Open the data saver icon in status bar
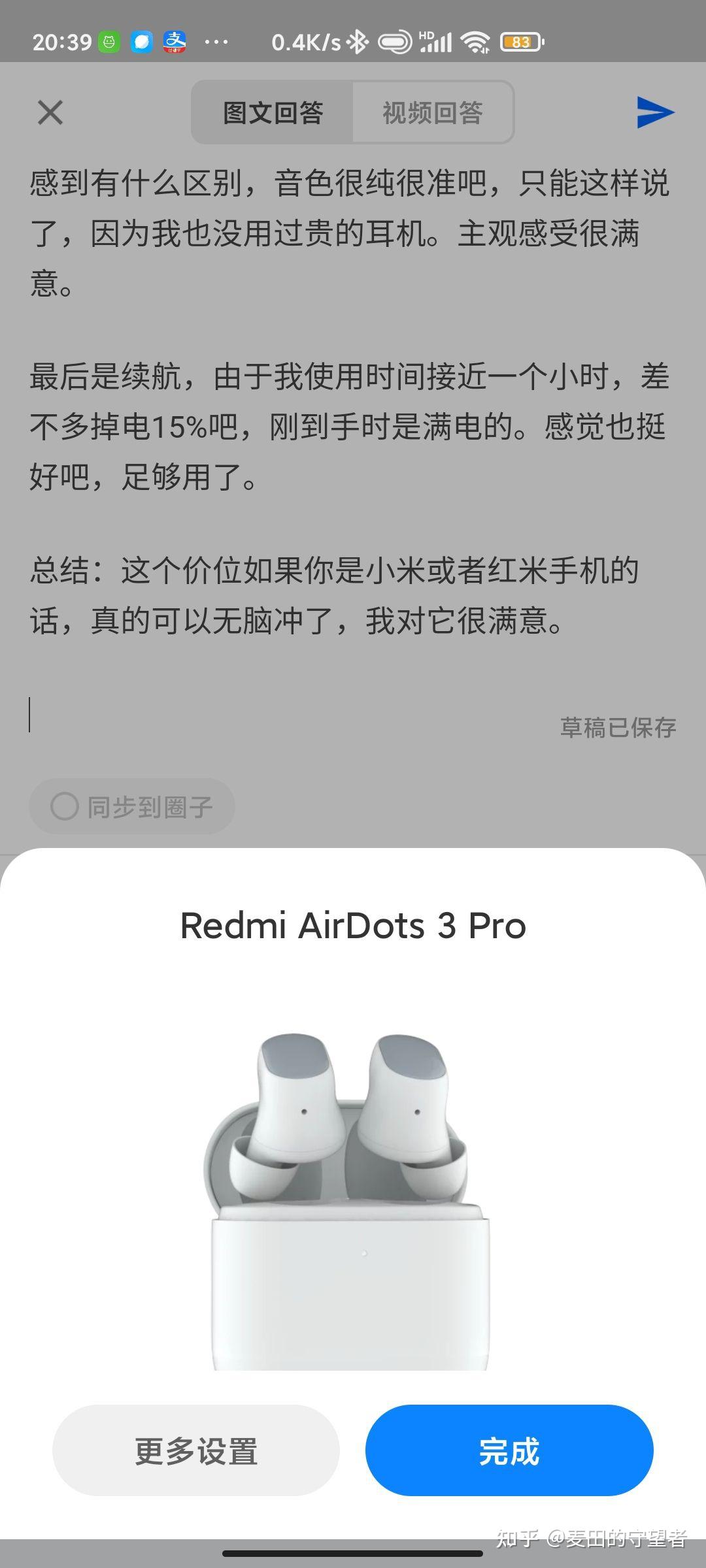The width and height of the screenshot is (706, 1568). pos(395,41)
